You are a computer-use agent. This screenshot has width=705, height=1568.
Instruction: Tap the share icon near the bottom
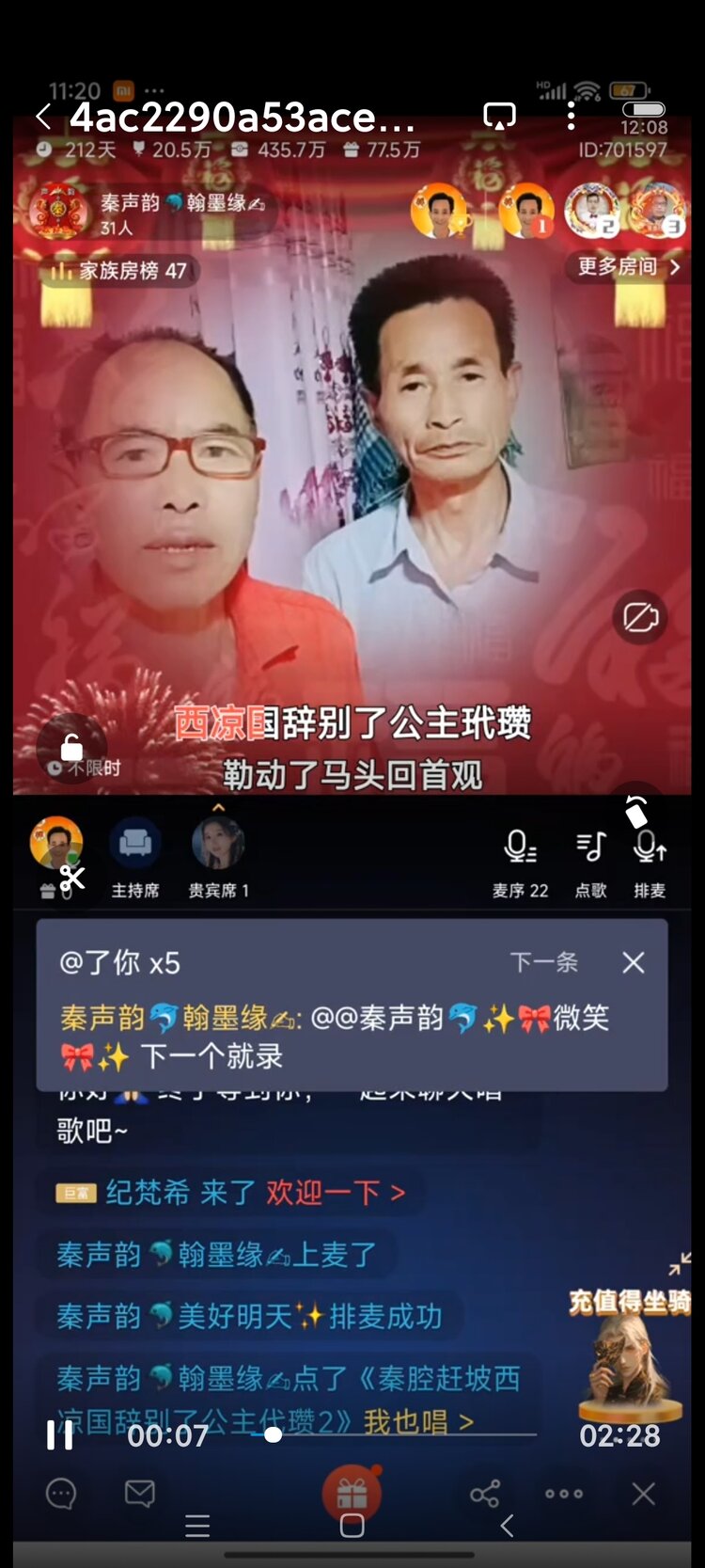click(x=486, y=1493)
